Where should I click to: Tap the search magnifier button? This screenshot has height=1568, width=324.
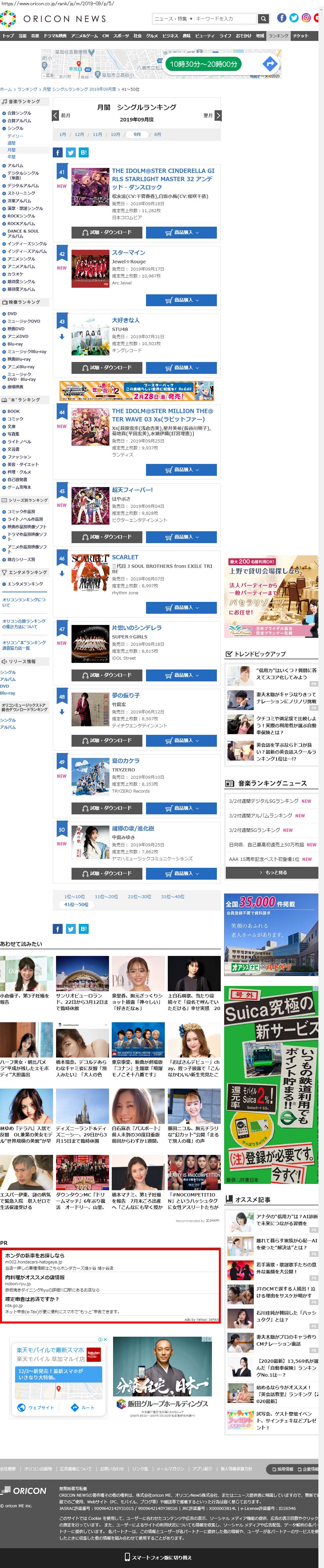click(263, 18)
